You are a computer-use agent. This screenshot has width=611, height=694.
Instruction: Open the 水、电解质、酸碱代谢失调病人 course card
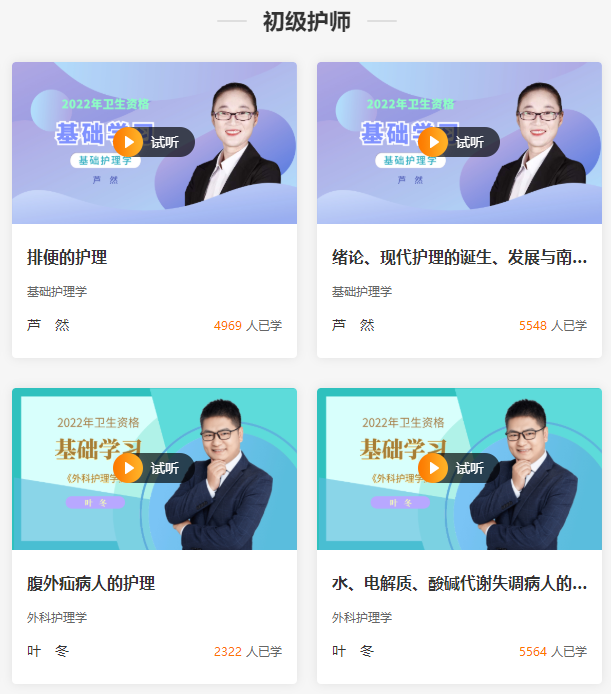[x=459, y=583]
